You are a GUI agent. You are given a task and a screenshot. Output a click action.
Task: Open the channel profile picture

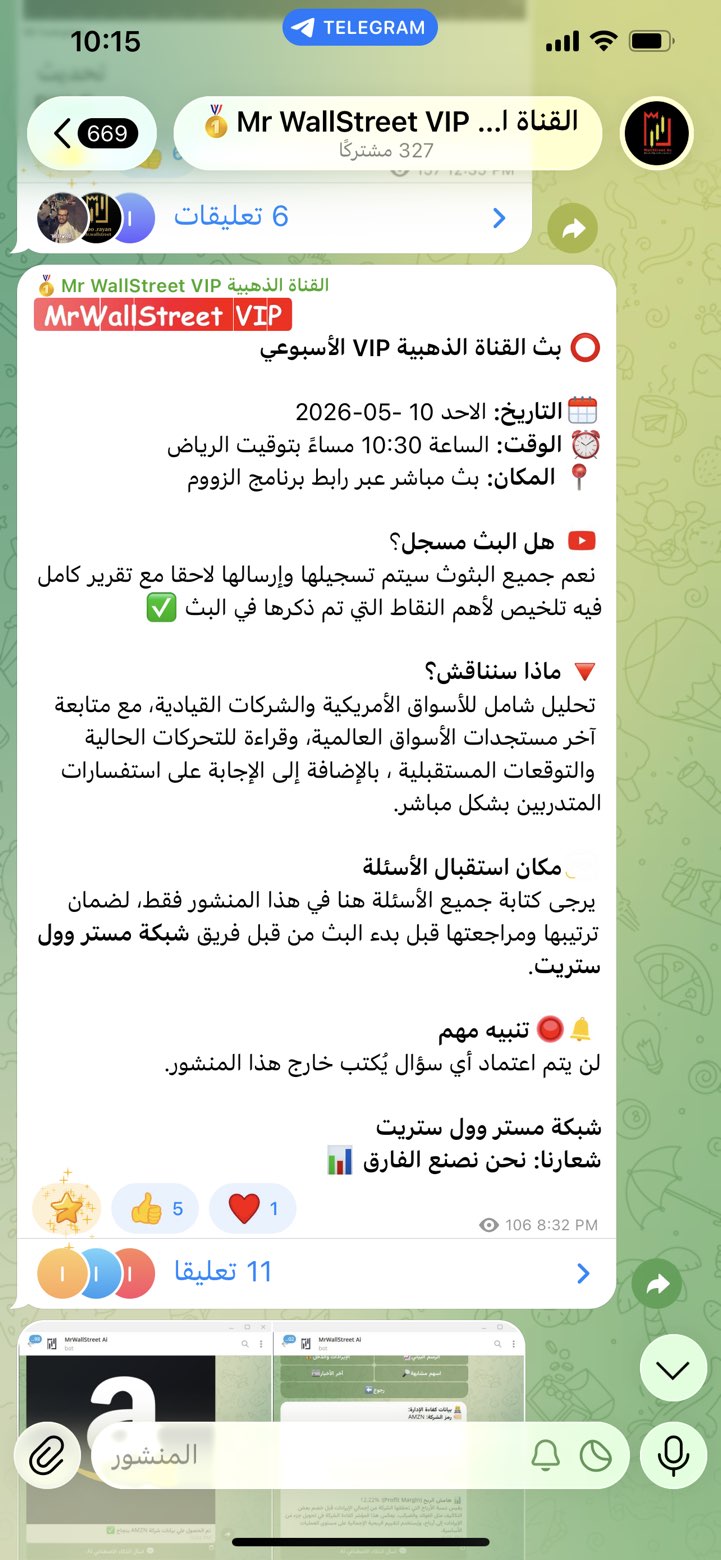[x=657, y=133]
